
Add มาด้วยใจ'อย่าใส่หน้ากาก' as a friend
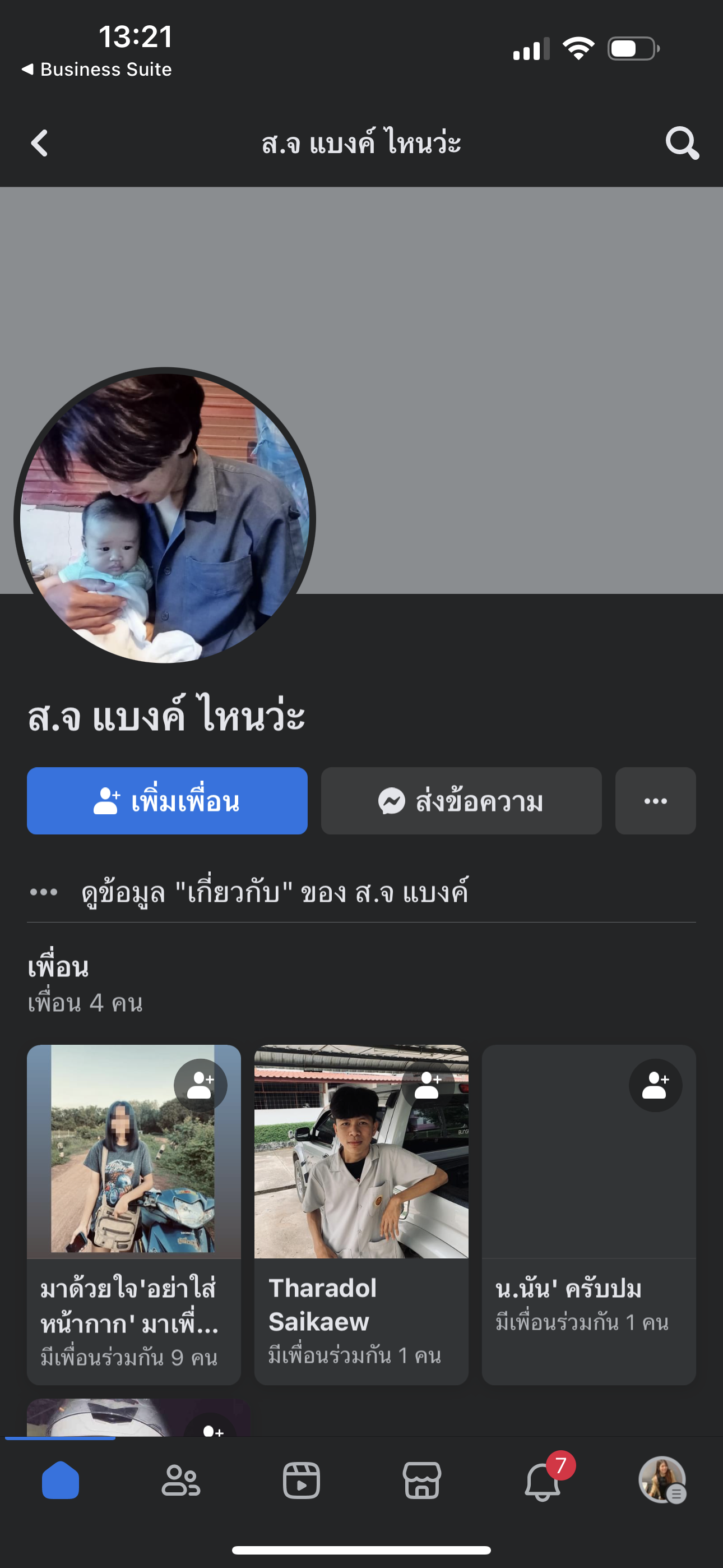(x=200, y=1085)
